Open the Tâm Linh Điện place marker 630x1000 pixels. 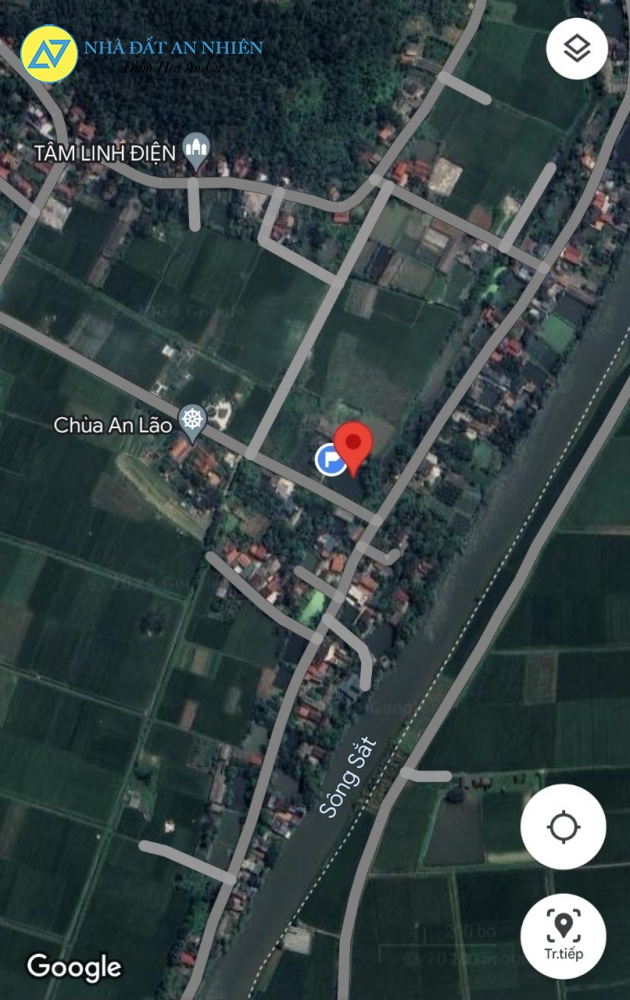tap(197, 152)
